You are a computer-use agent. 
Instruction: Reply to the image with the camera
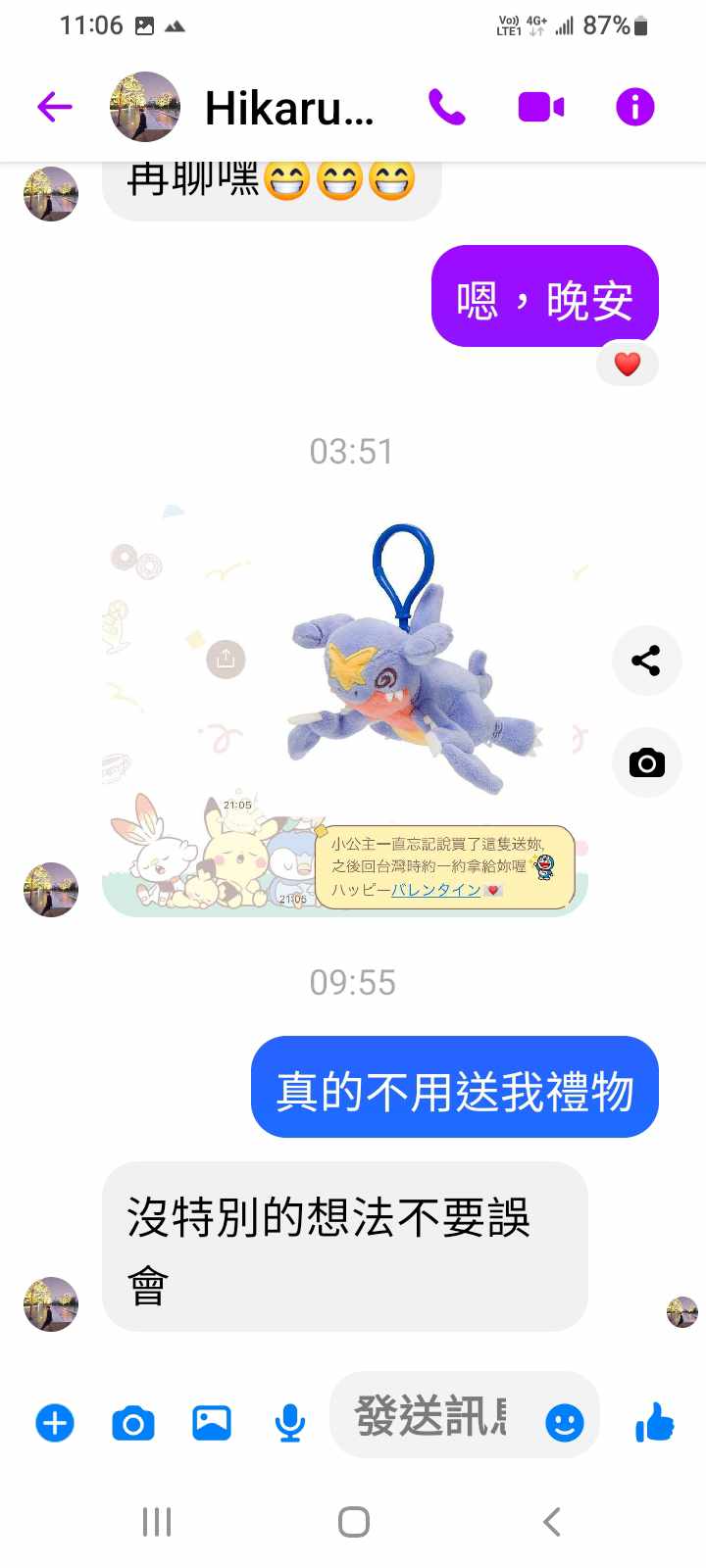click(x=646, y=762)
